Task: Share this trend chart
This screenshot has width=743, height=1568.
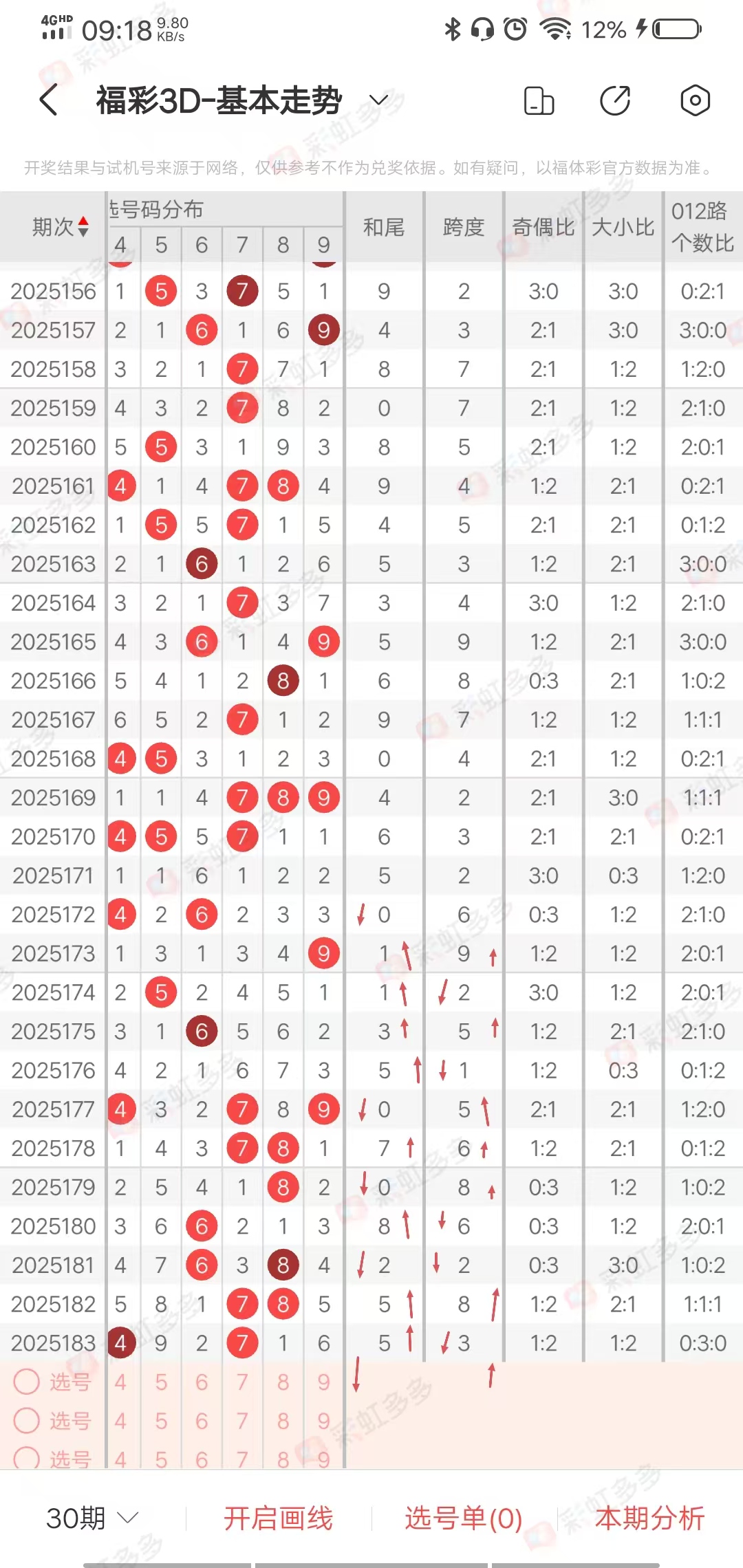Action: click(x=616, y=100)
